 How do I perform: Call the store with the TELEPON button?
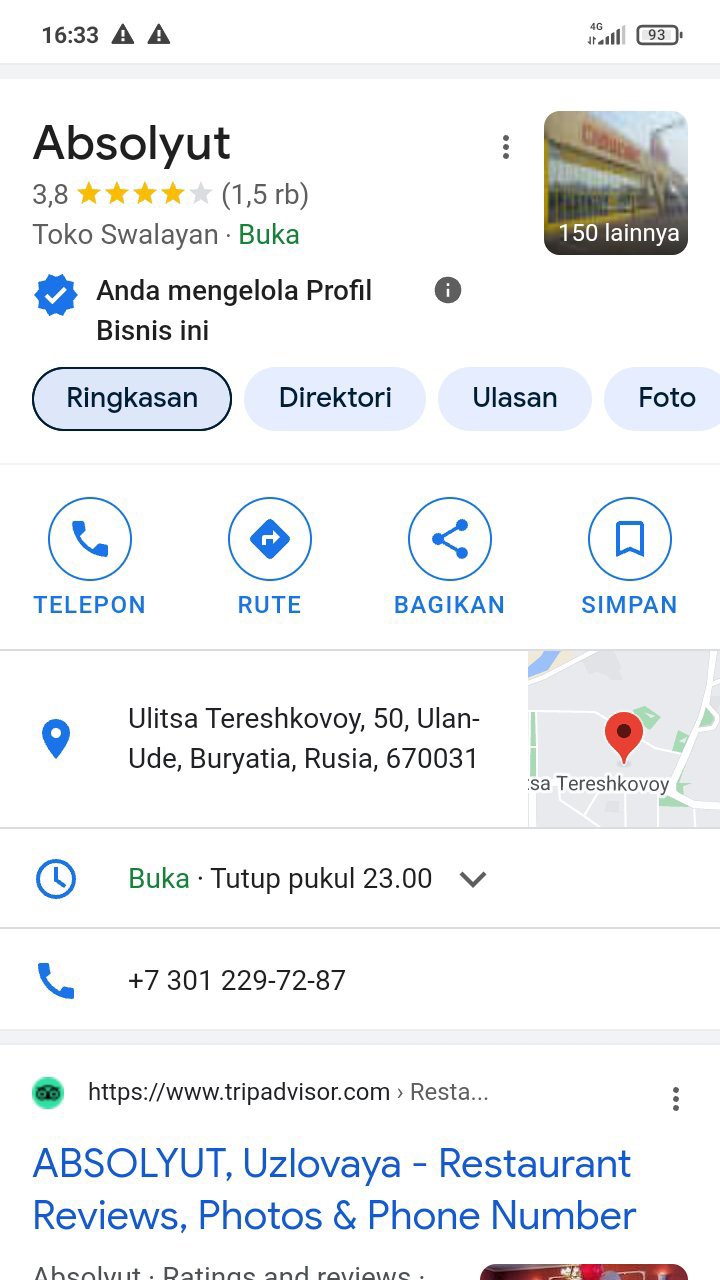pos(90,557)
